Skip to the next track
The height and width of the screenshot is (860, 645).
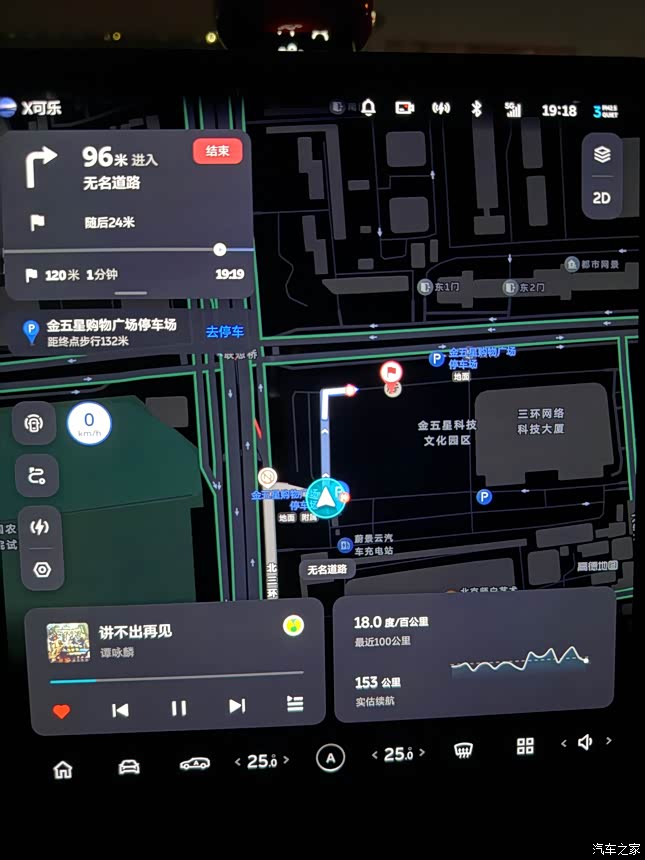pyautogui.click(x=237, y=706)
